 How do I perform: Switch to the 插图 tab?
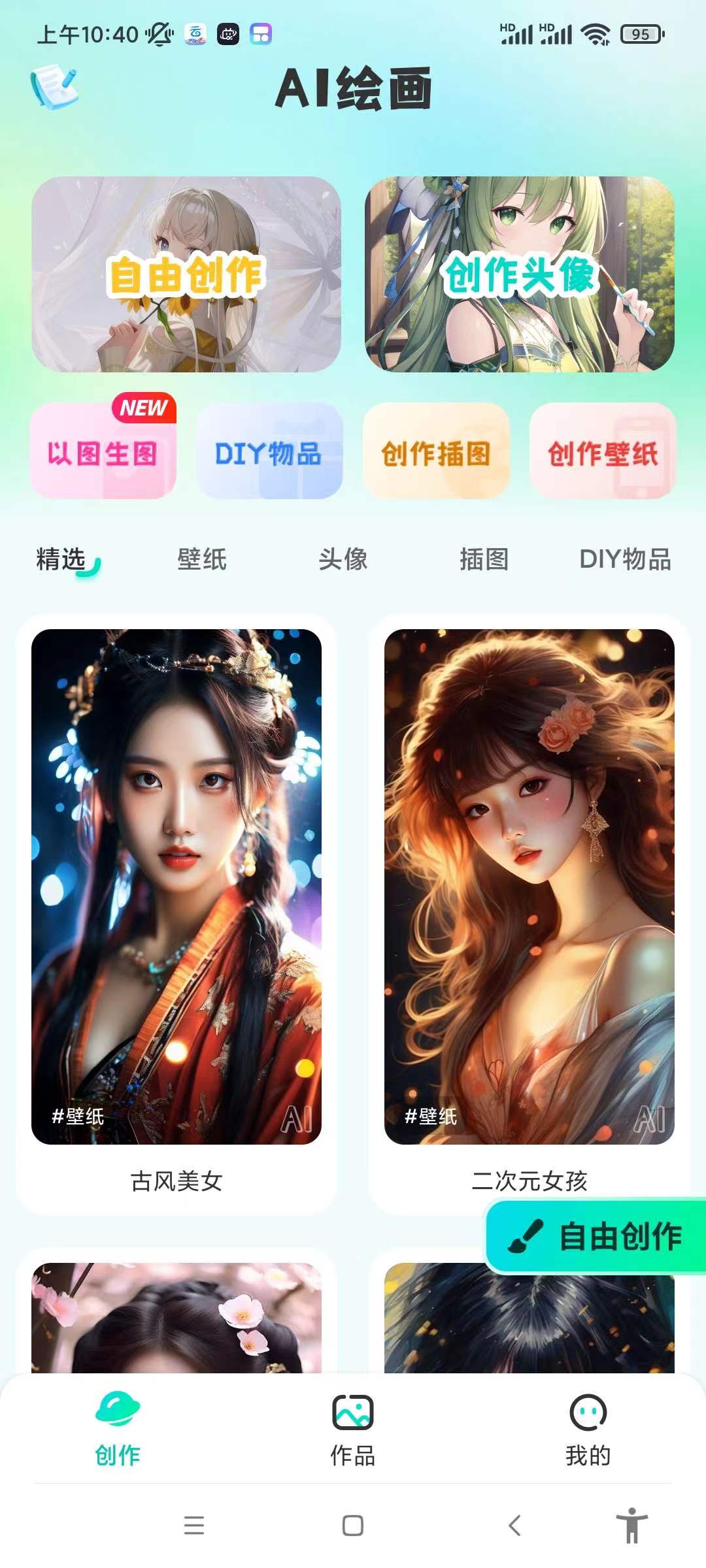pos(484,559)
